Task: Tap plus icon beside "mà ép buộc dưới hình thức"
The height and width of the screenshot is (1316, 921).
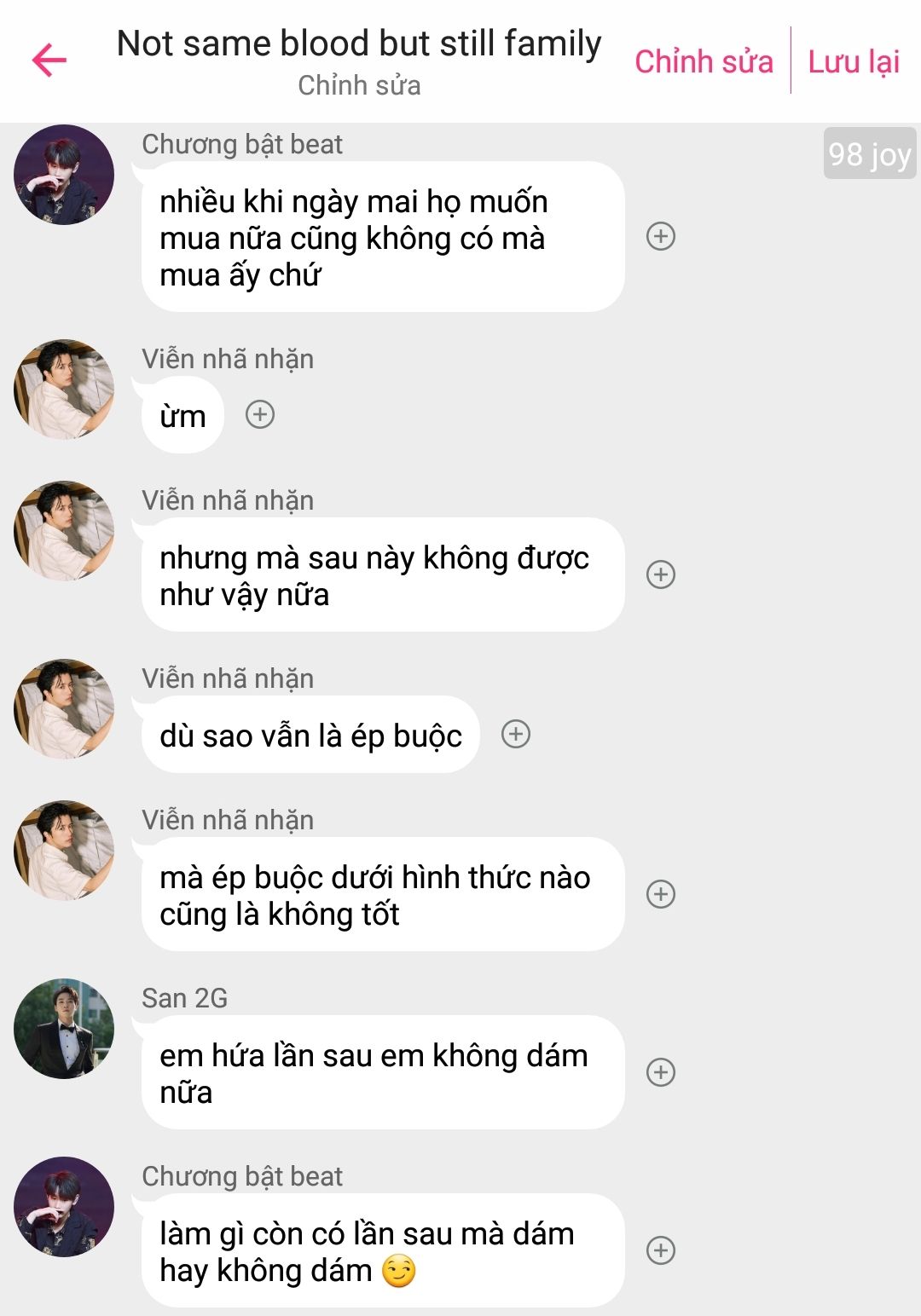Action: pos(661,894)
